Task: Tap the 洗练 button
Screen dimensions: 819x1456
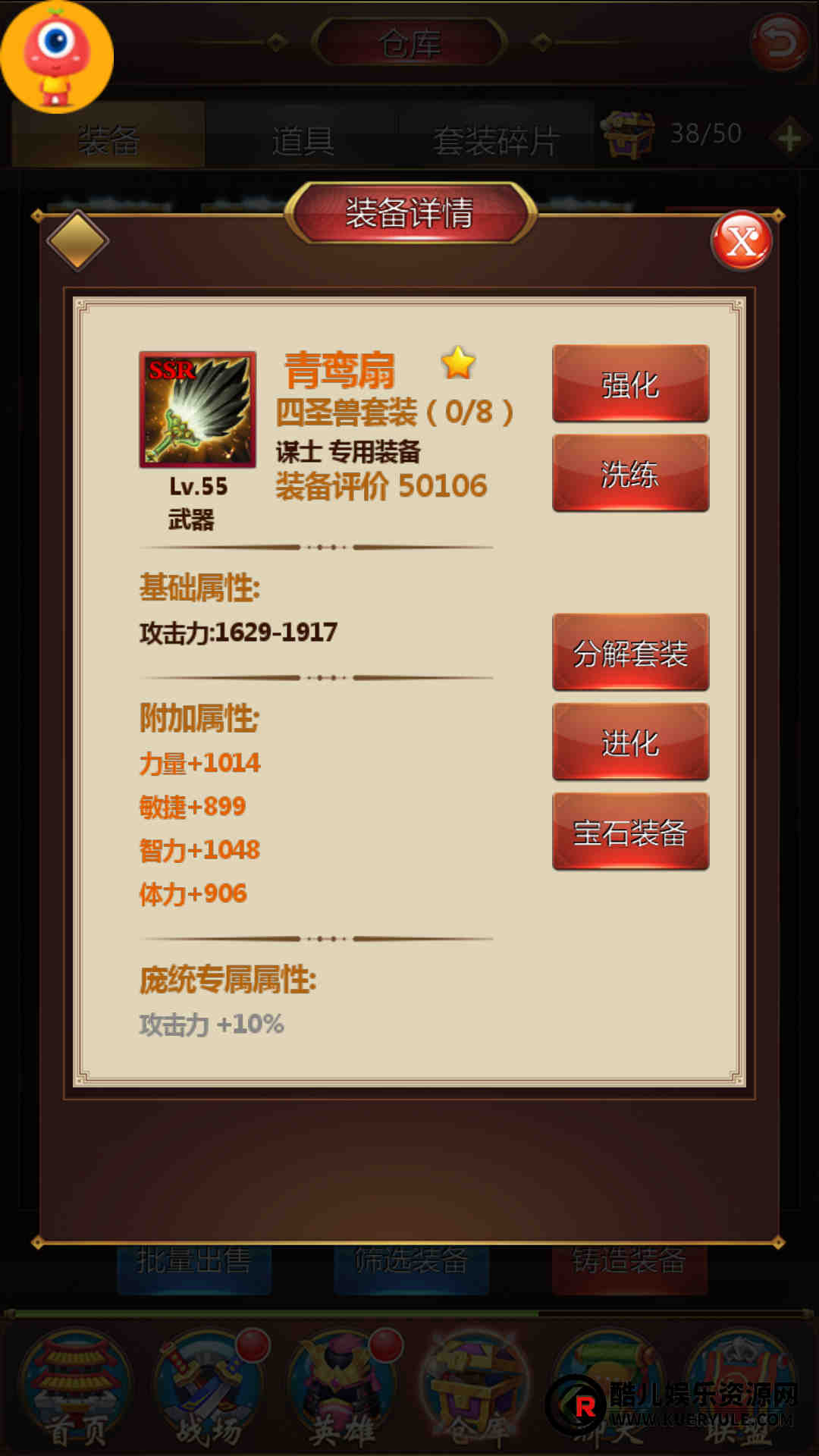Action: point(630,473)
